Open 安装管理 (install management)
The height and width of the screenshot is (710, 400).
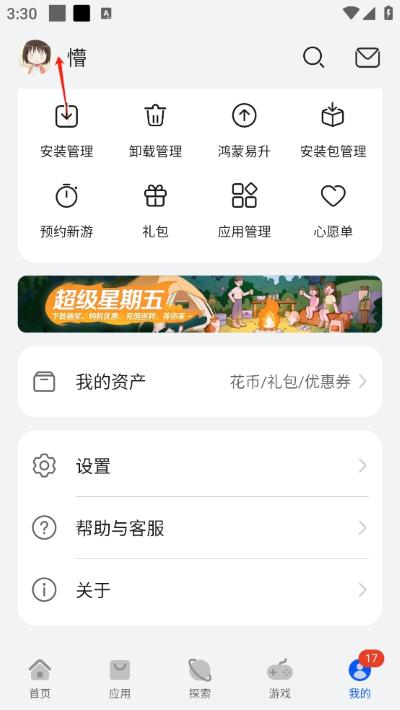[67, 131]
